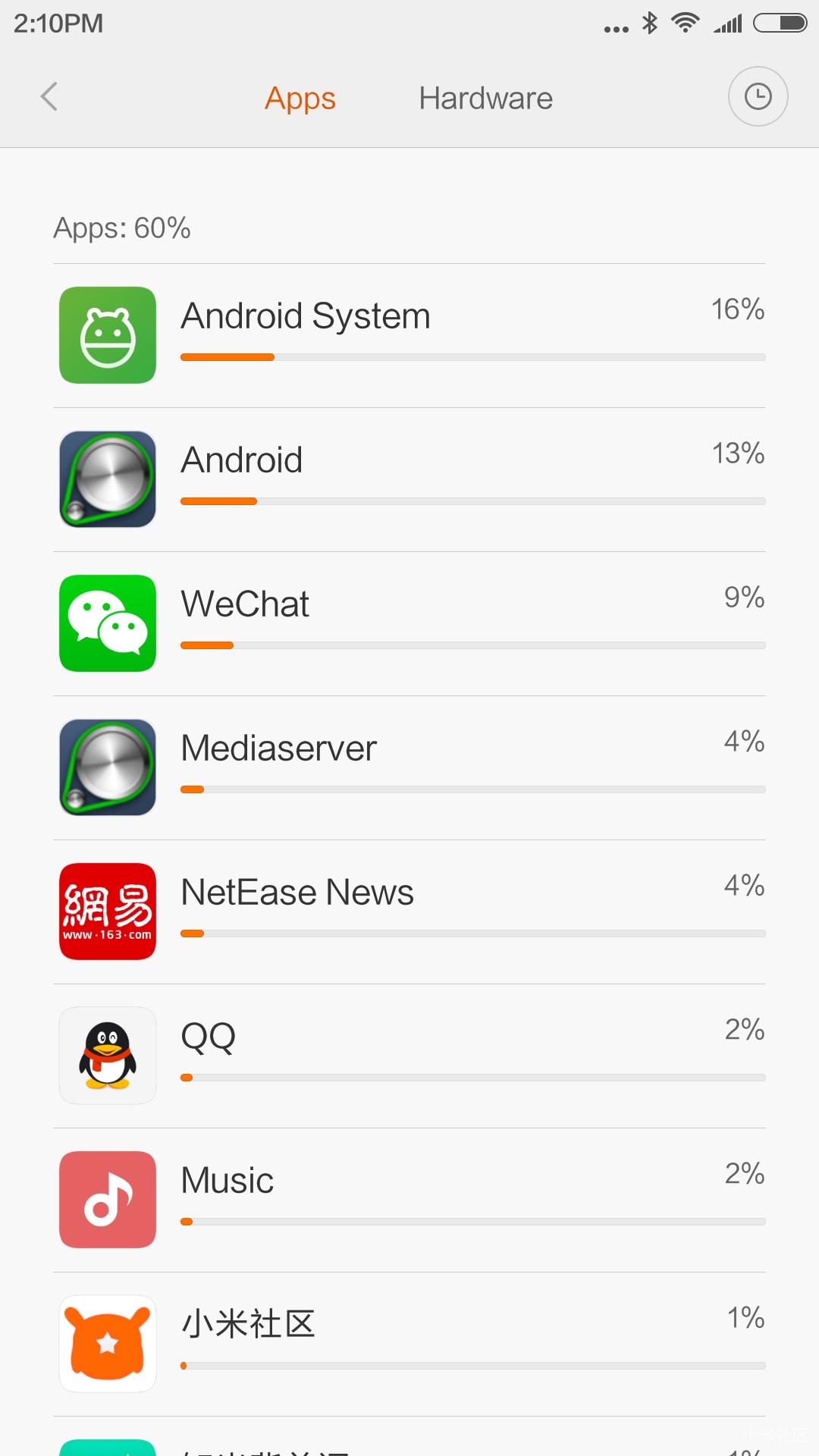
Task: View the Android 13% usage entry
Action: 409,479
